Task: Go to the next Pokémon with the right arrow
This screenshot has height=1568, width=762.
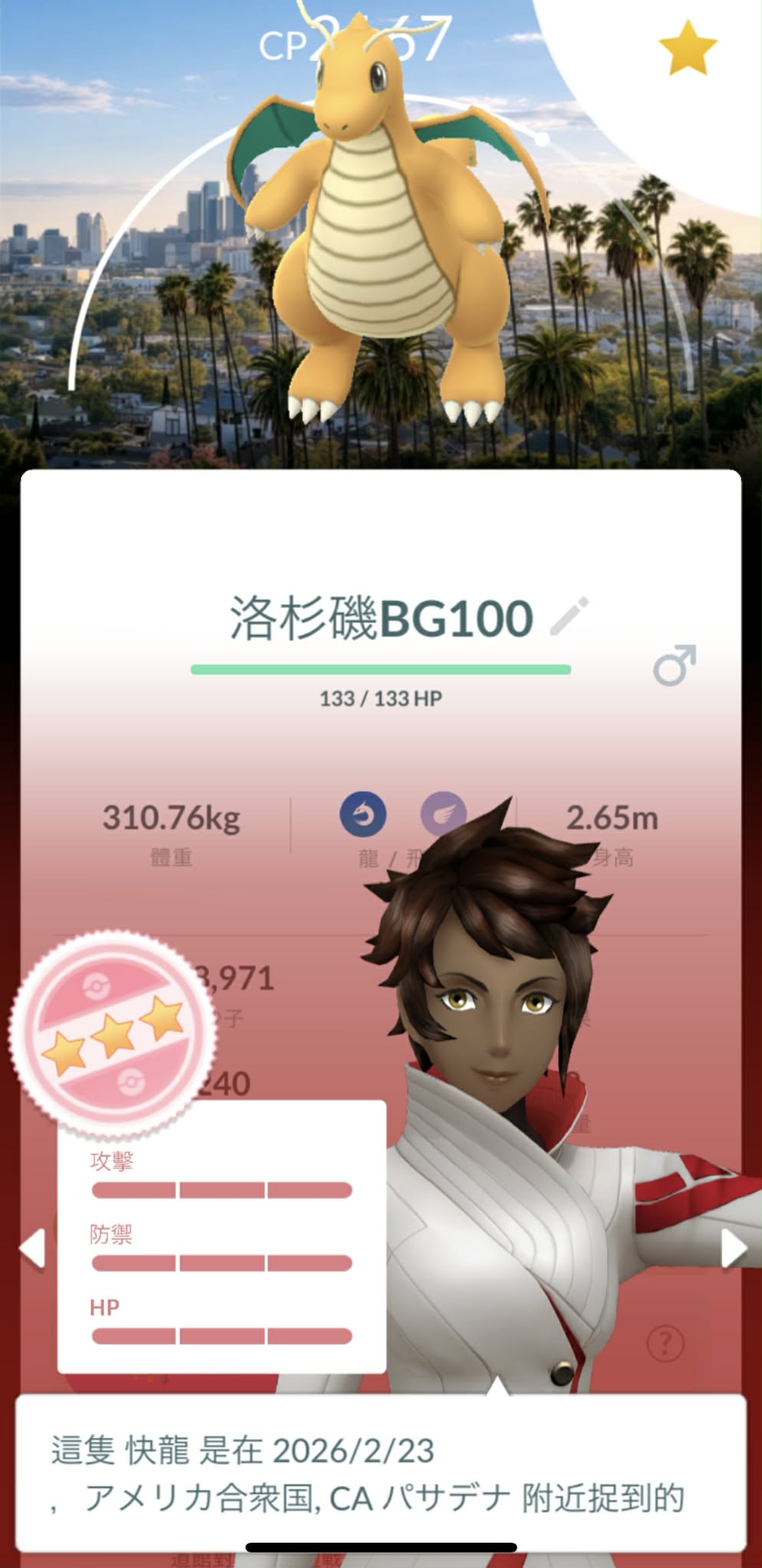Action: pyautogui.click(x=732, y=1248)
